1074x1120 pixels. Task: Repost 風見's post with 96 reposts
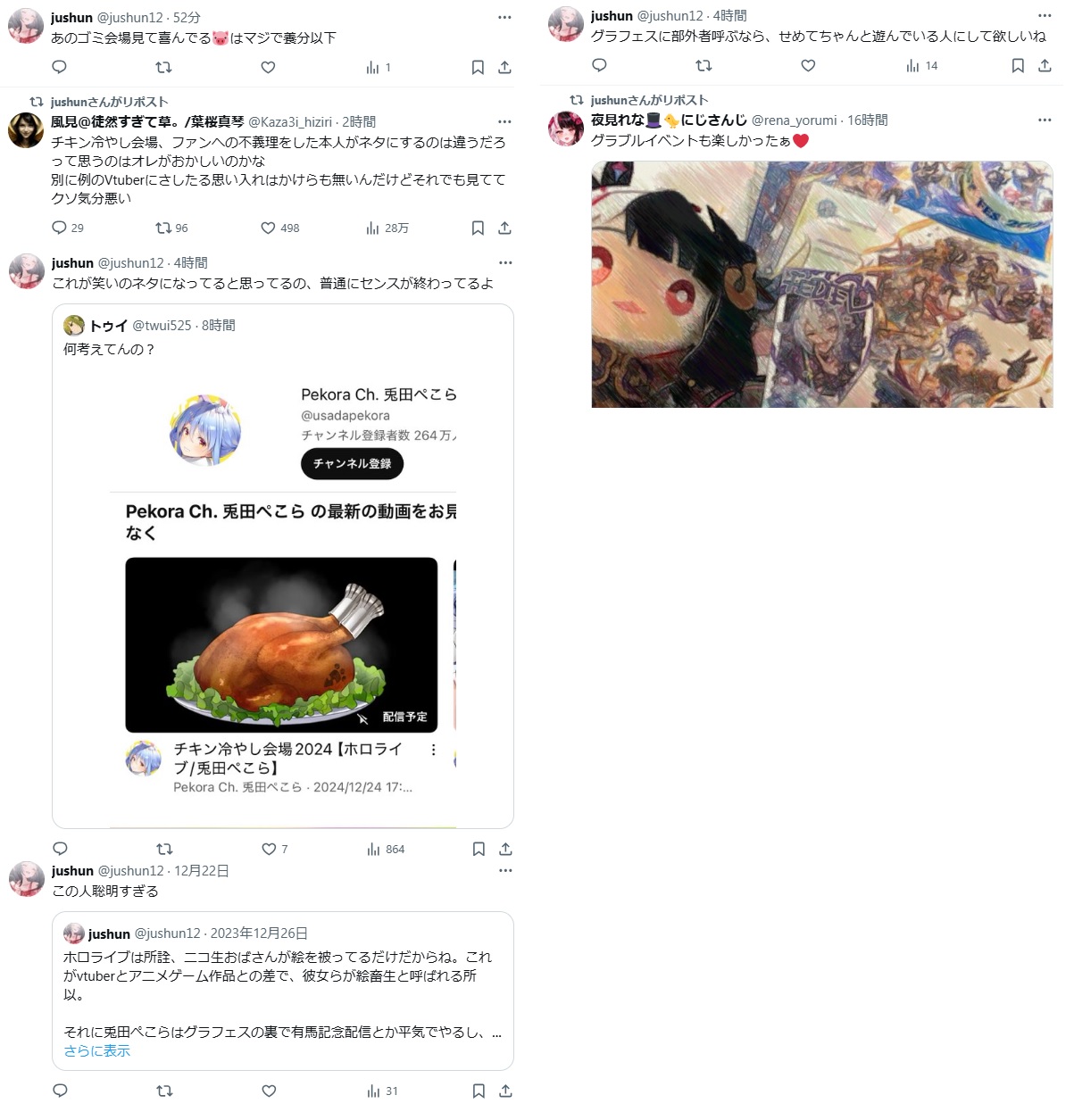(x=163, y=228)
